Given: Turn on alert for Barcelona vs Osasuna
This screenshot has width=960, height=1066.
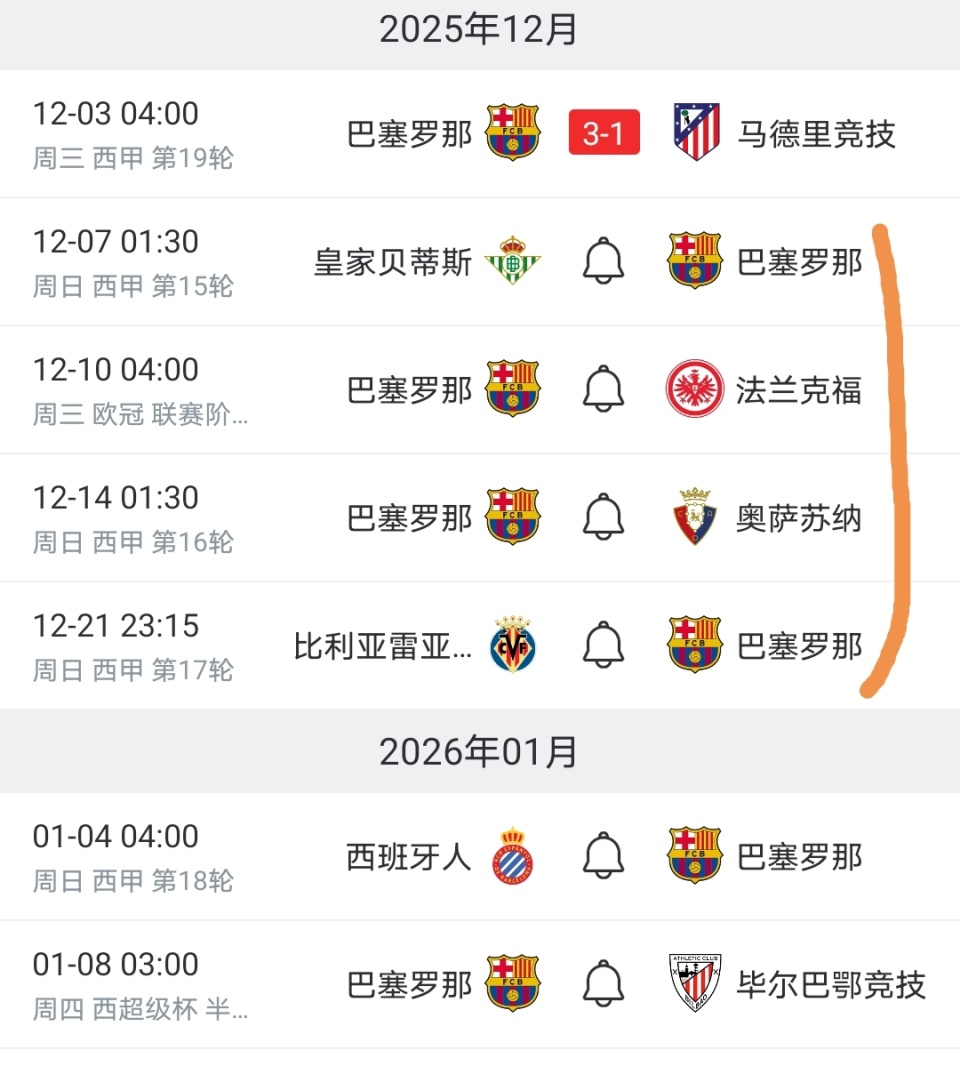Looking at the screenshot, I should (603, 517).
